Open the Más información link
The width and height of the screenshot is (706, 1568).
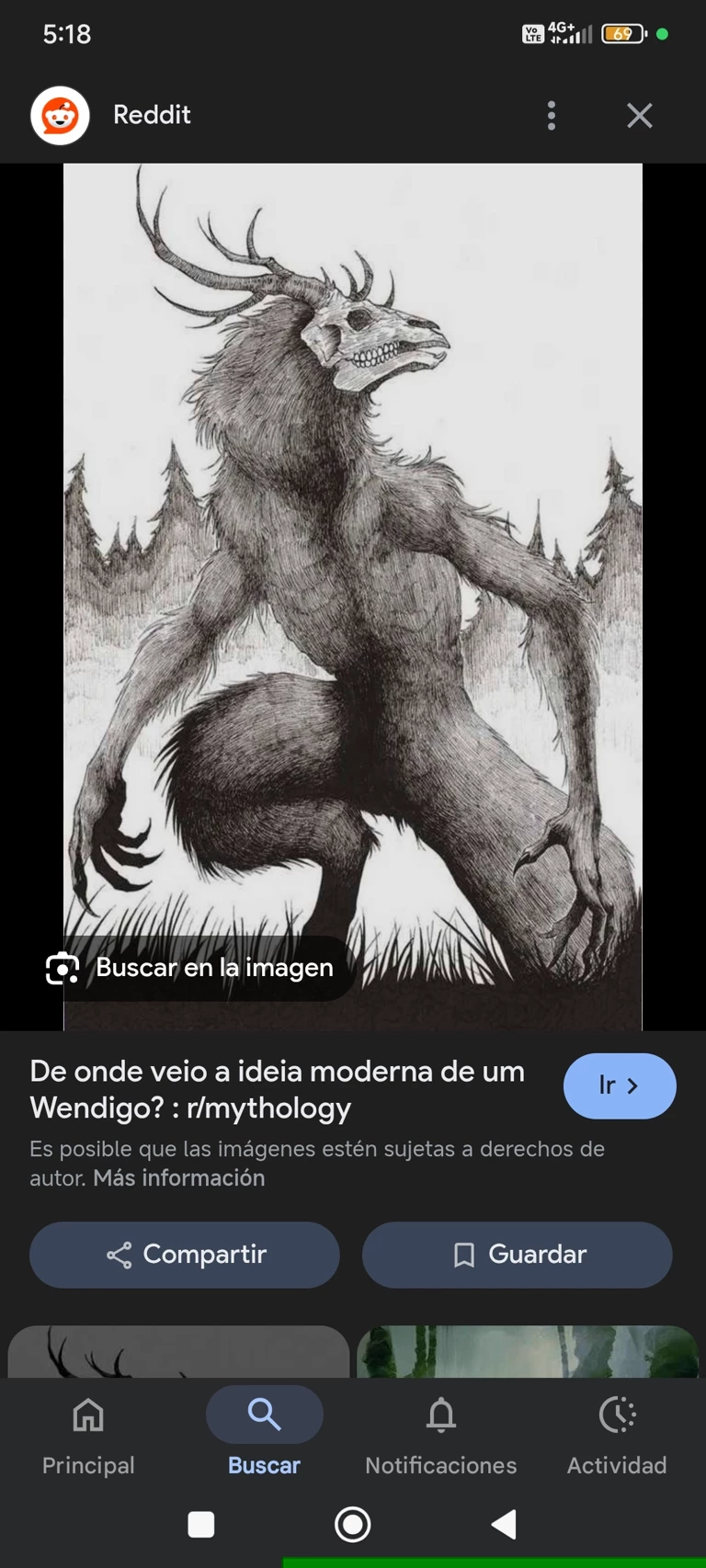coord(178,1178)
